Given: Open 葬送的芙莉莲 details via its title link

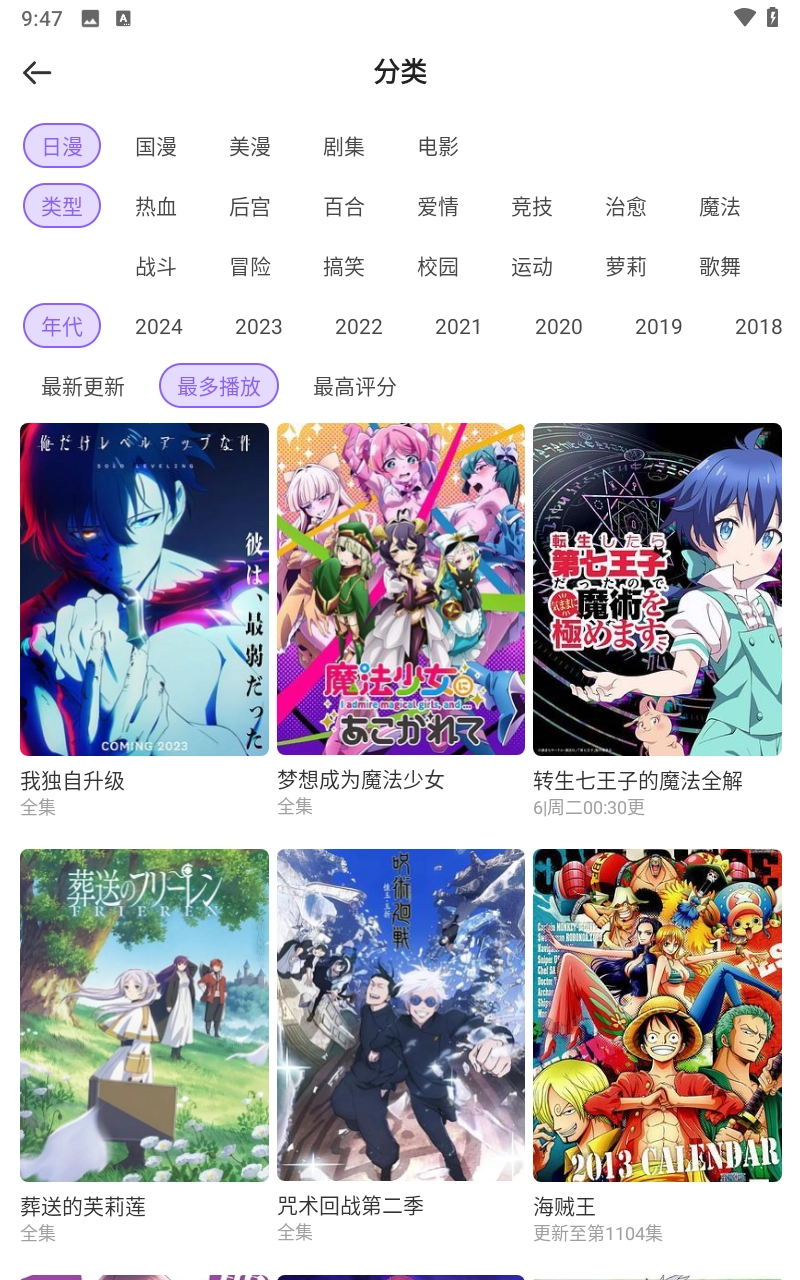Looking at the screenshot, I should (x=82, y=1207).
